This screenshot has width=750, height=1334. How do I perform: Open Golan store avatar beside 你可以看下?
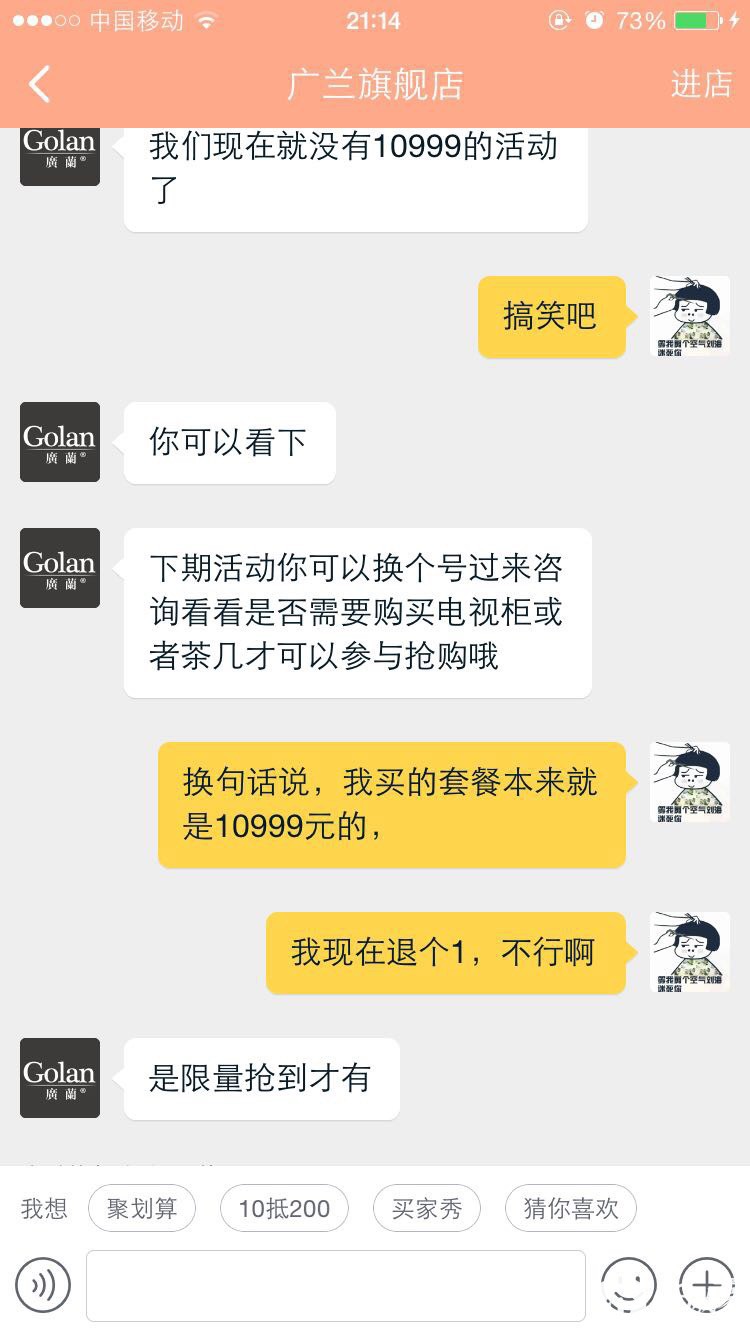[60, 442]
